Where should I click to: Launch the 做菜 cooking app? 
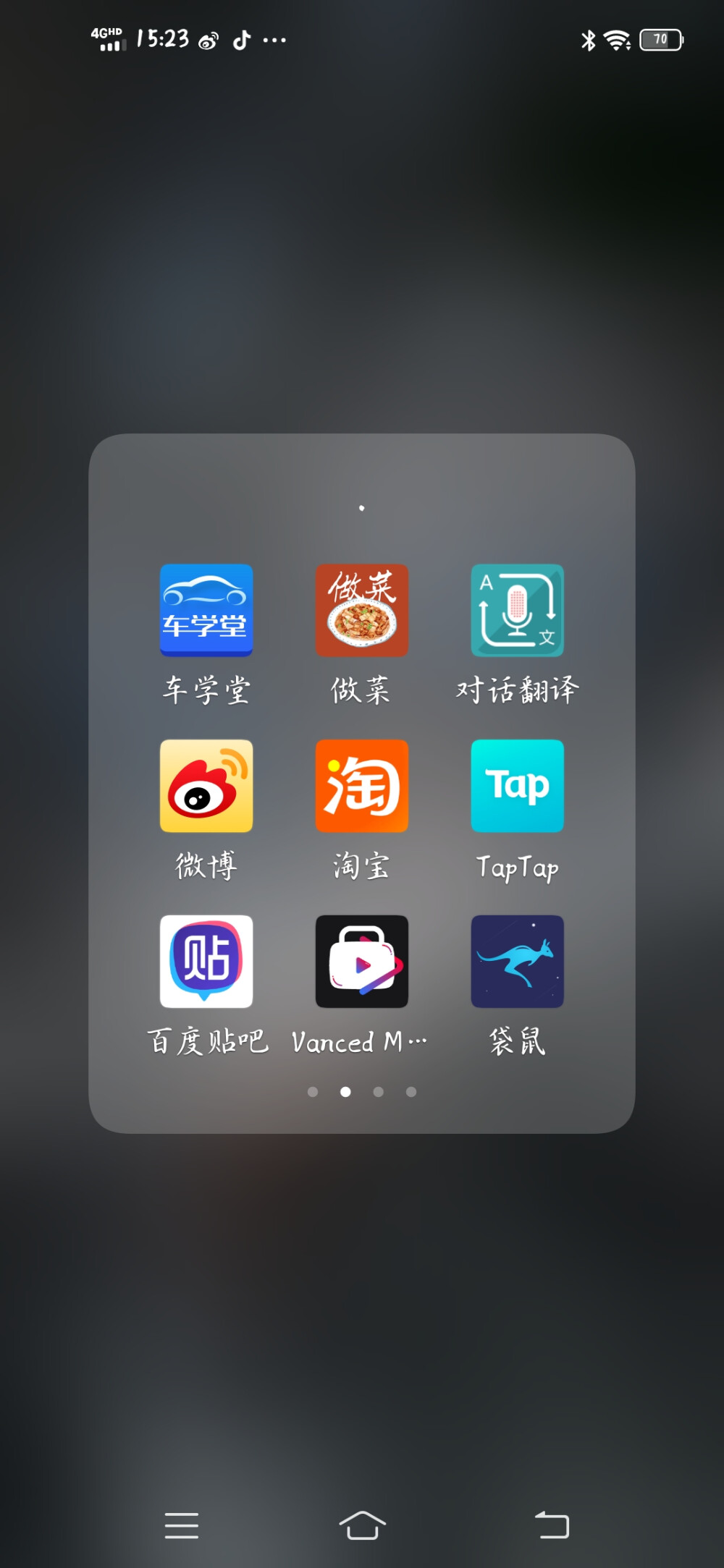click(361, 610)
